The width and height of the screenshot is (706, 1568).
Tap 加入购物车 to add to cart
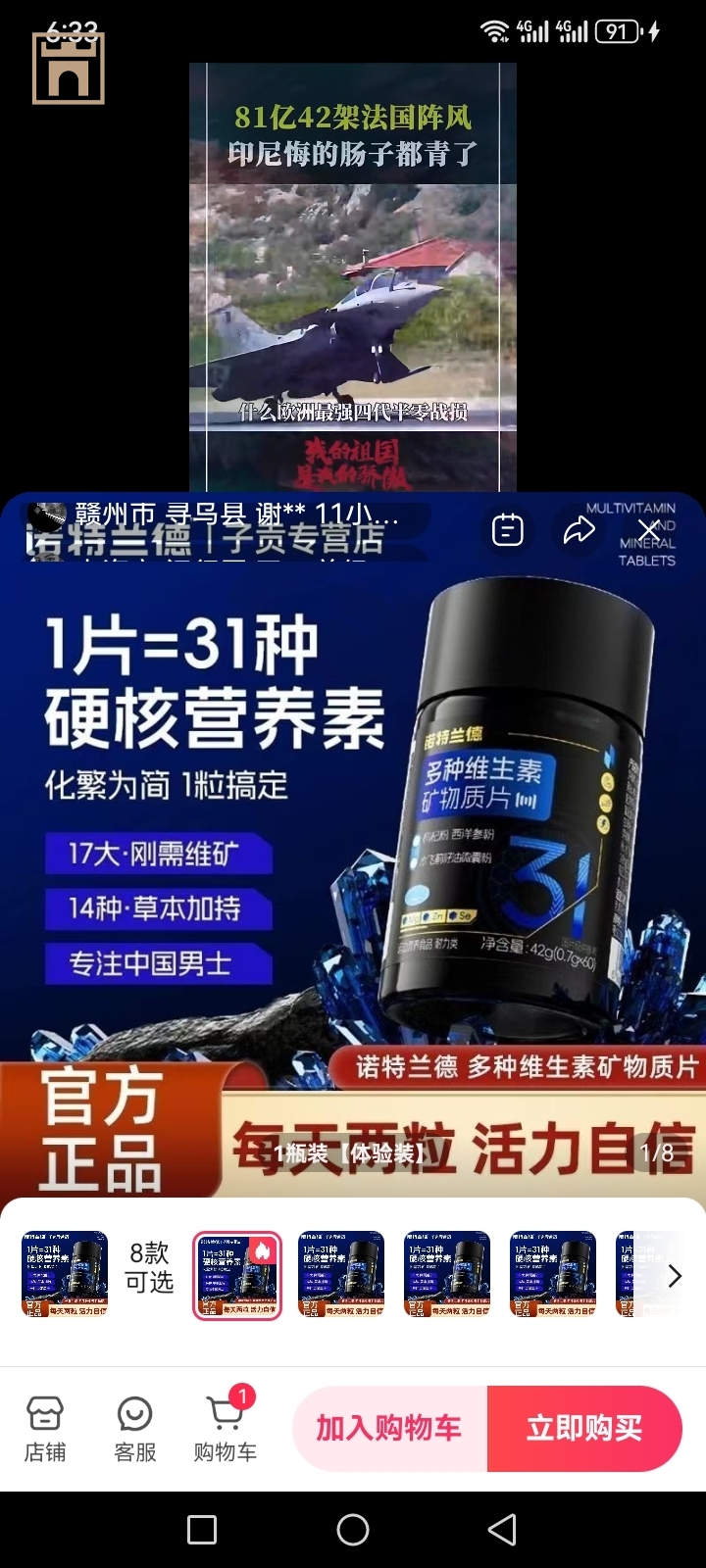(389, 1429)
